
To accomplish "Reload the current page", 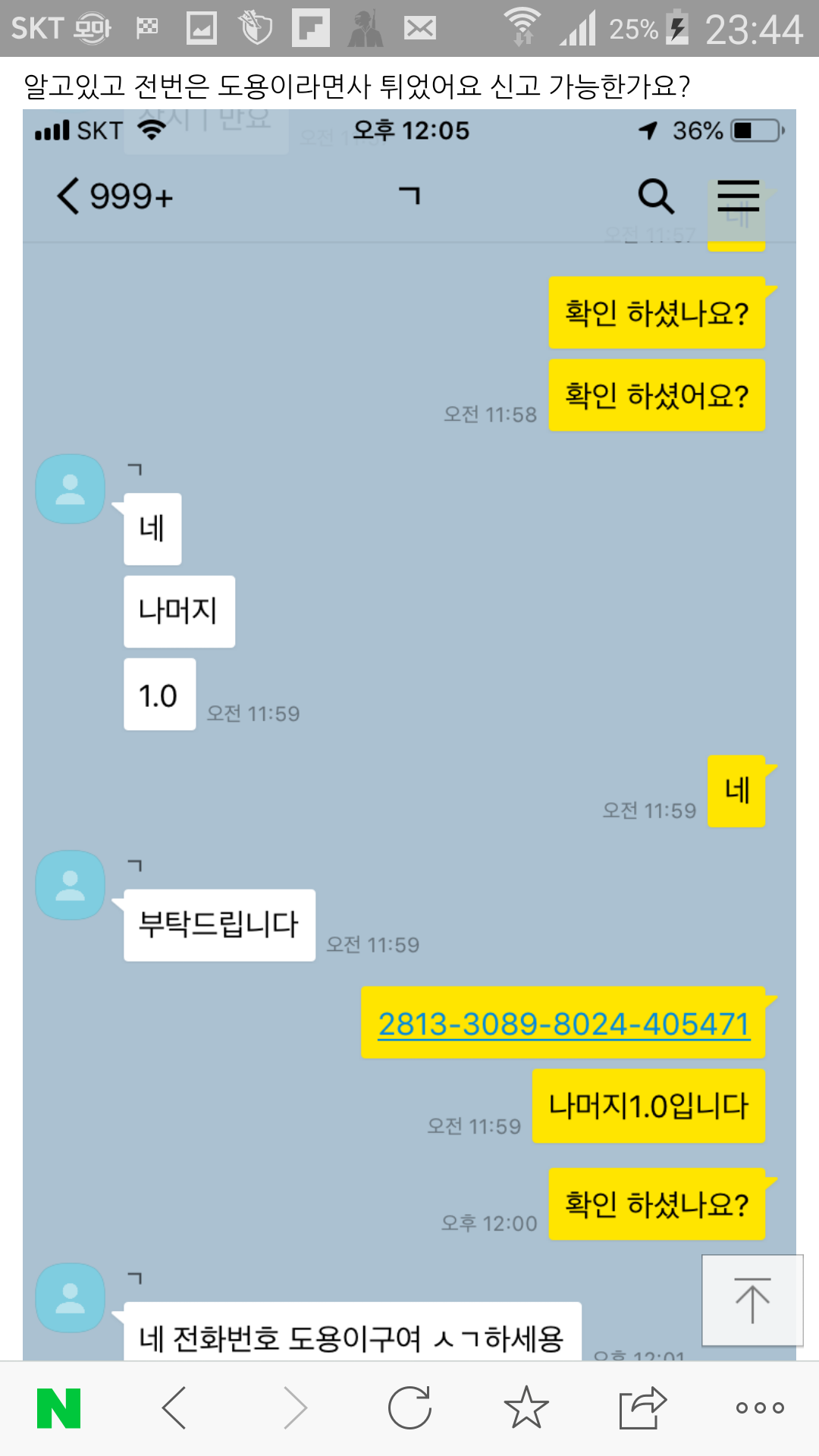I will (410, 1408).
